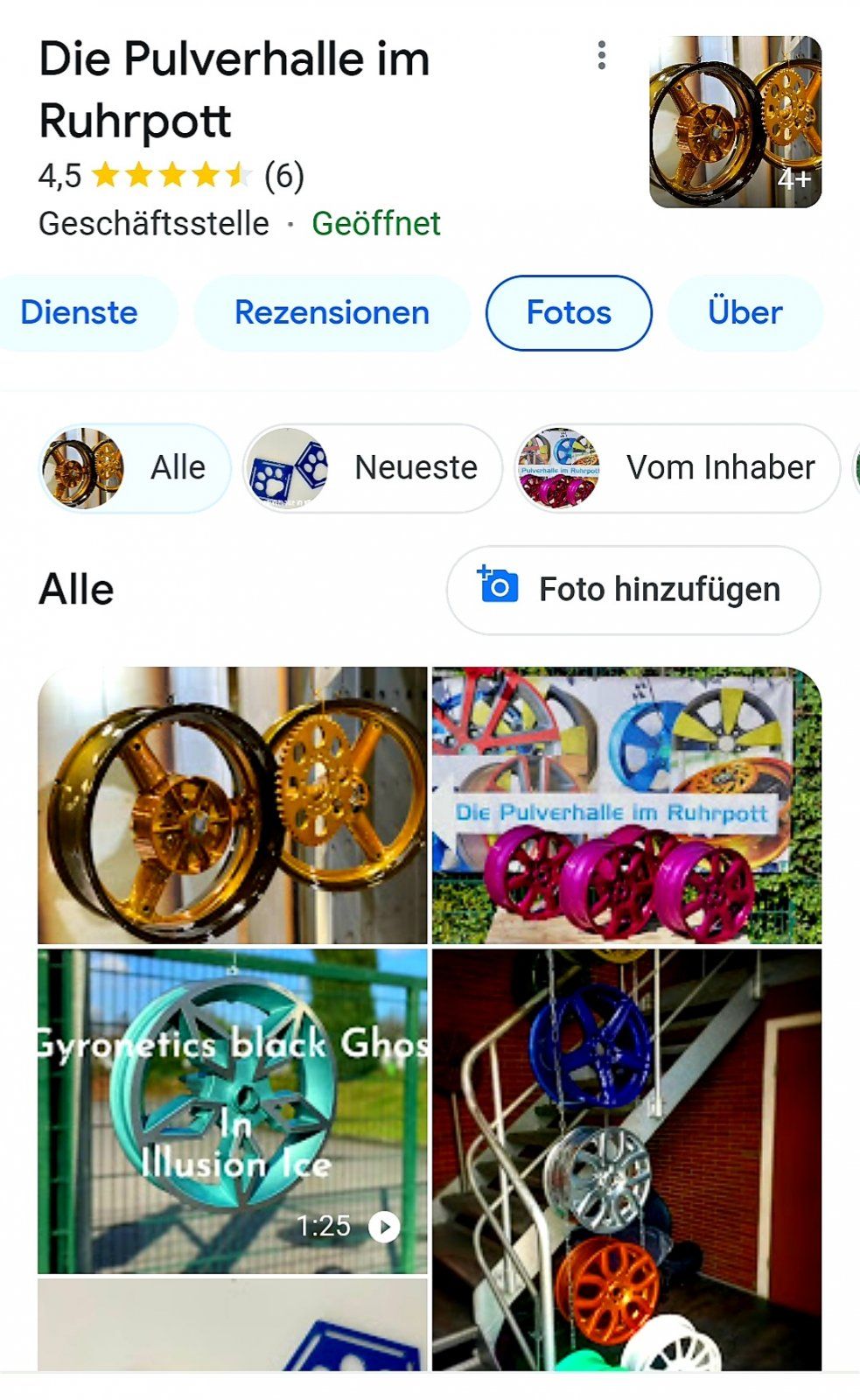Switch to the Rezensionen tab
The height and width of the screenshot is (1400, 860).
coord(332,313)
